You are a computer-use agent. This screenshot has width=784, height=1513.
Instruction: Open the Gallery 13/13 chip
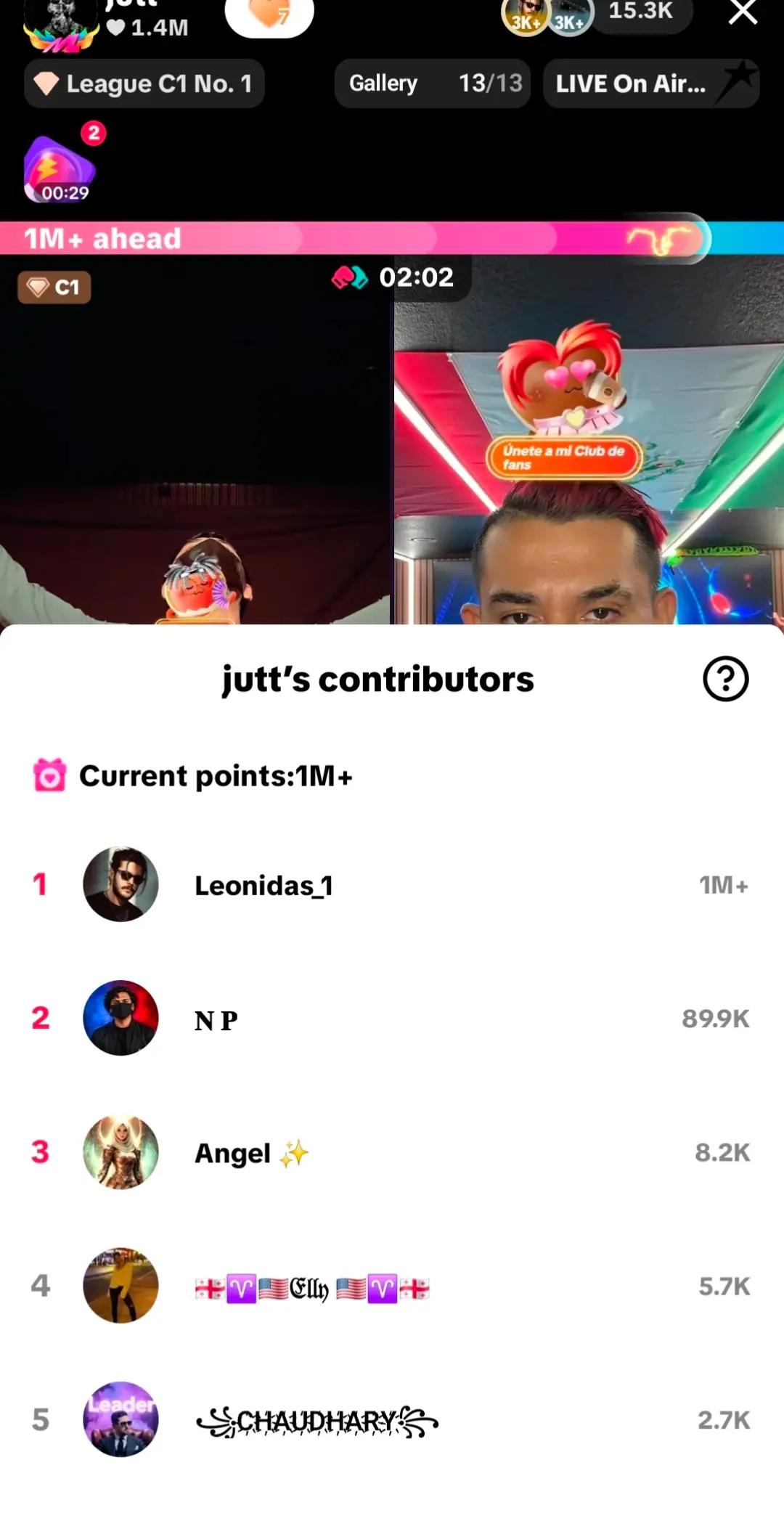(433, 83)
